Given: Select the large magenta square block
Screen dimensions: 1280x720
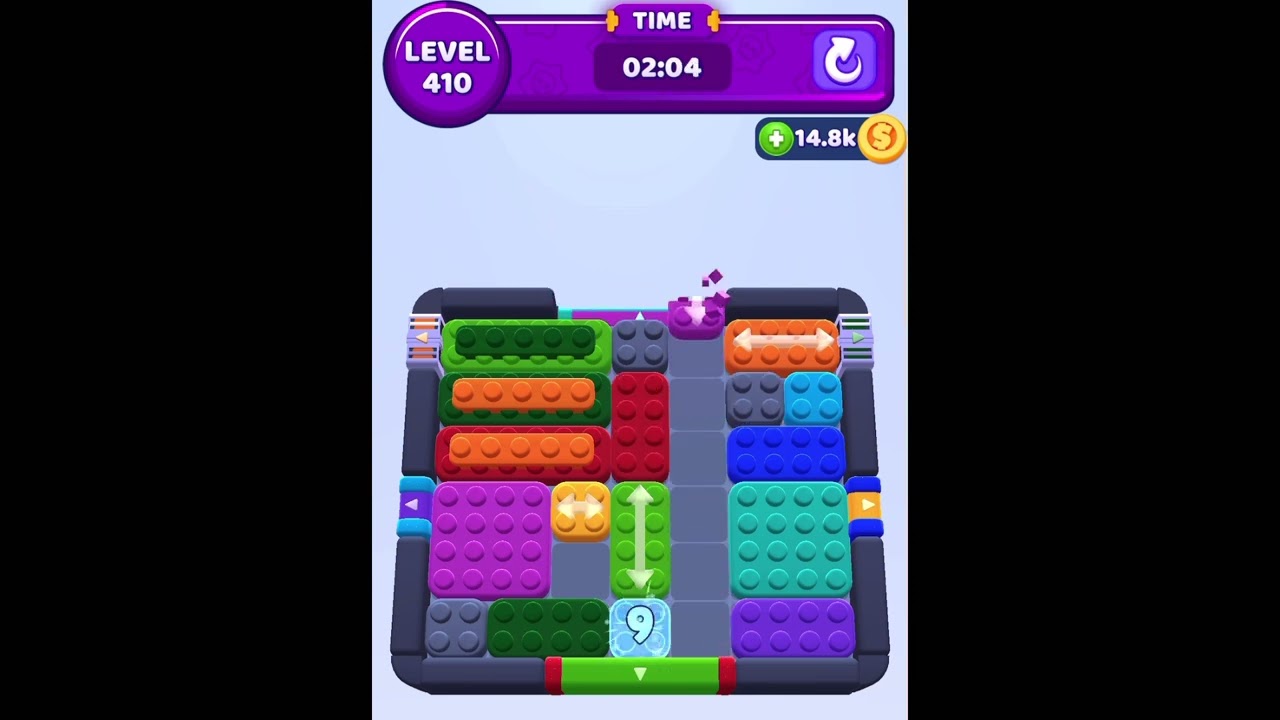Looking at the screenshot, I should coord(490,538).
